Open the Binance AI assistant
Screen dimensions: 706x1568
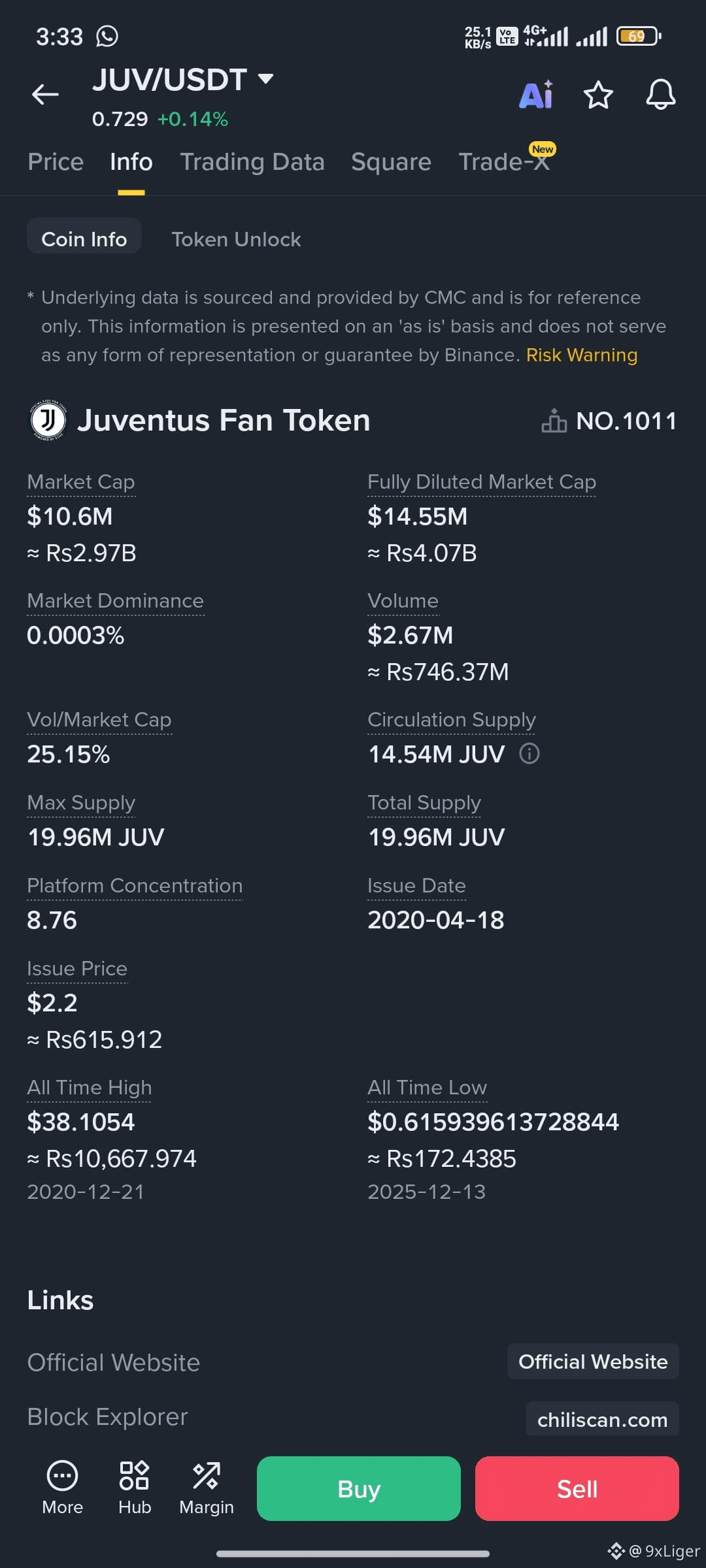[x=535, y=94]
